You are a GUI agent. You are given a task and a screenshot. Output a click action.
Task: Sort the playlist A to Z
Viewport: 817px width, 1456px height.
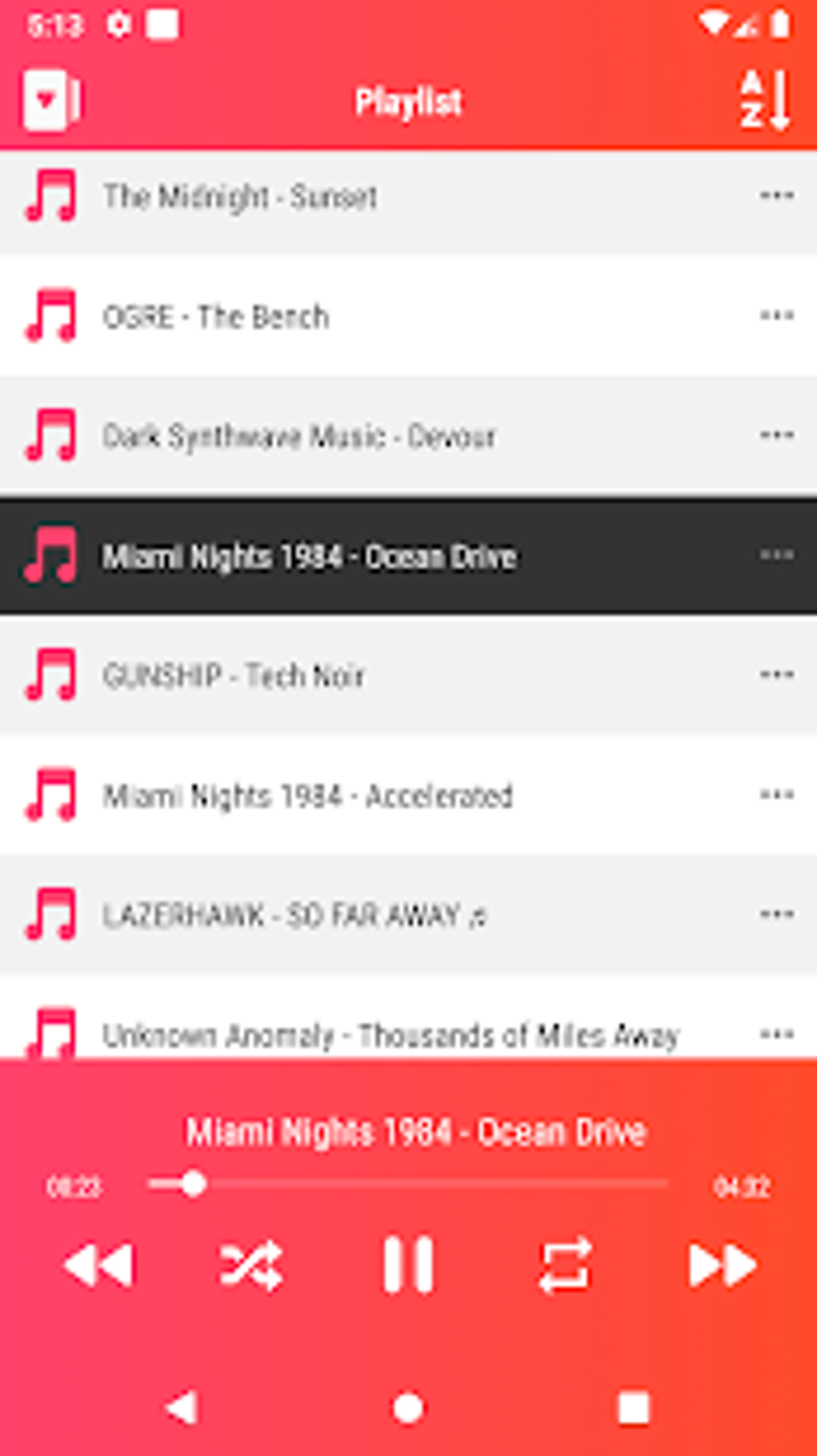tap(765, 101)
